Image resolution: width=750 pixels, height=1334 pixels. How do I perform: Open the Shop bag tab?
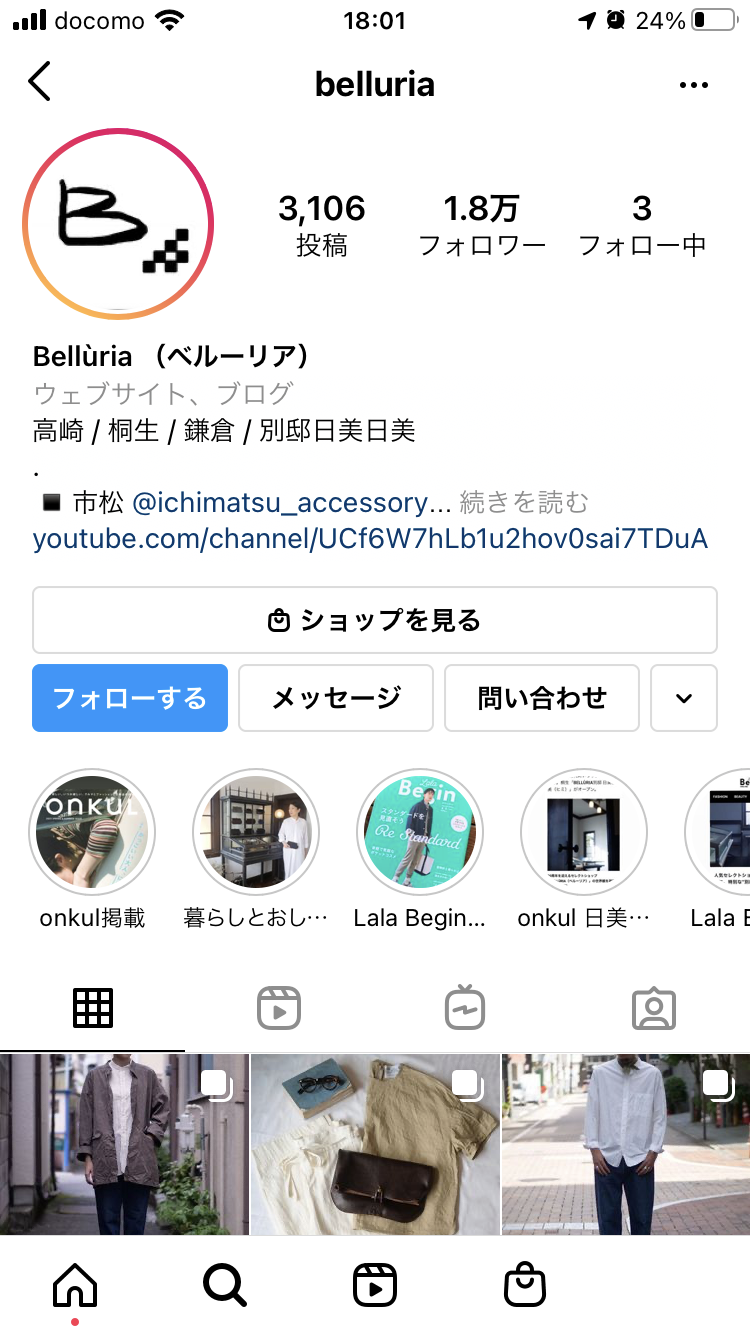tap(525, 1285)
